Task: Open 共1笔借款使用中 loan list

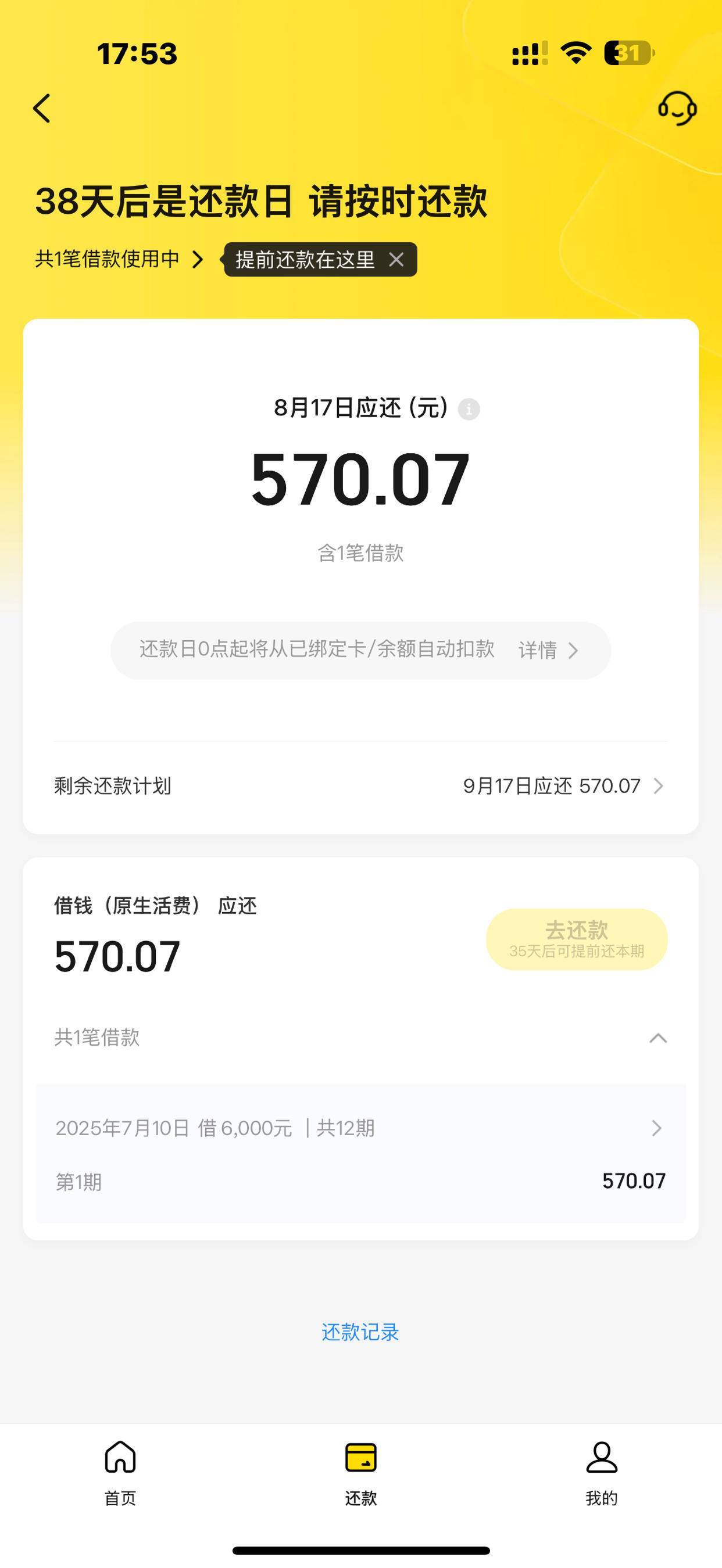Action: pyautogui.click(x=119, y=259)
